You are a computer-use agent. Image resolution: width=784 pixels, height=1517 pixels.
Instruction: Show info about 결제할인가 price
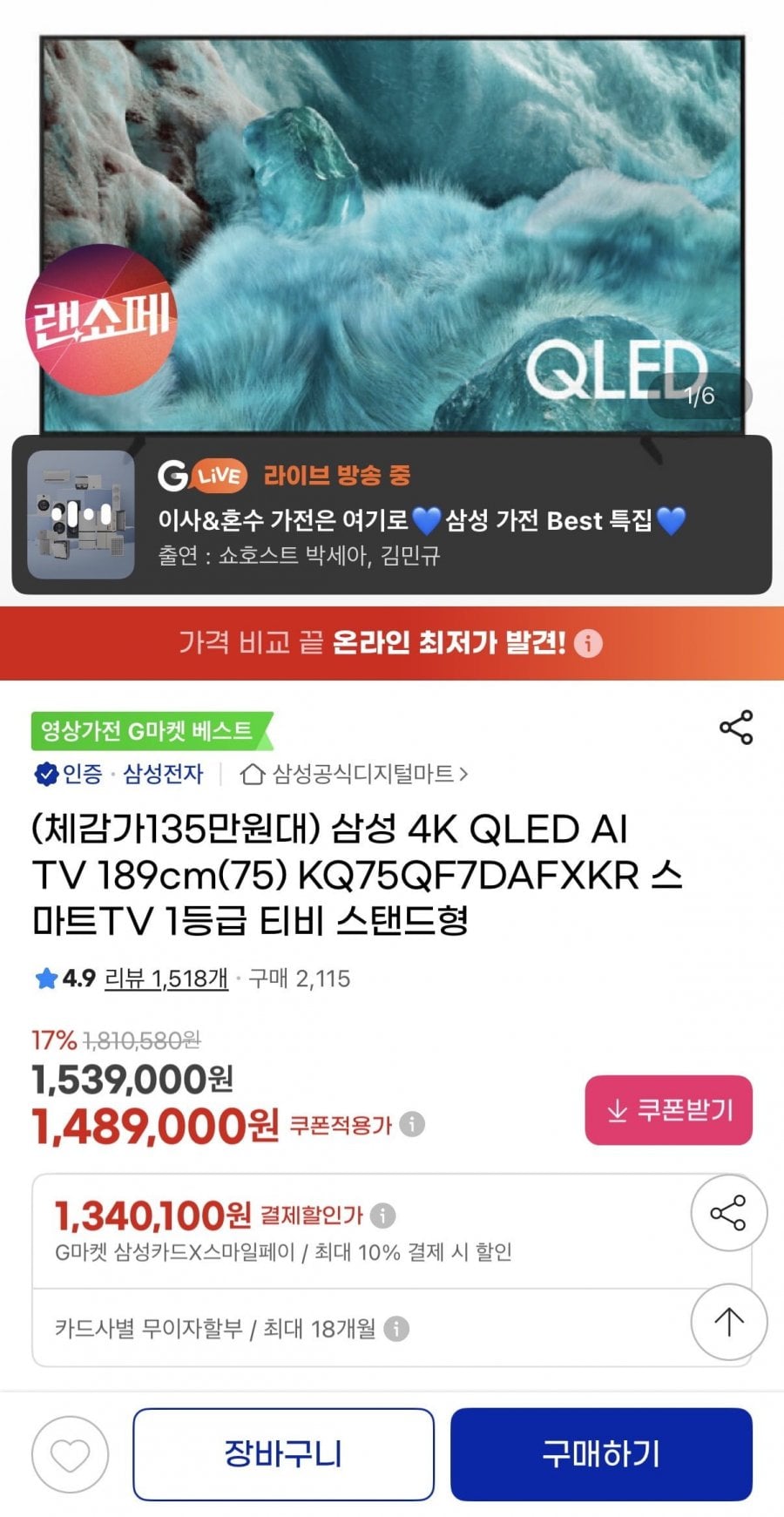382,1215
